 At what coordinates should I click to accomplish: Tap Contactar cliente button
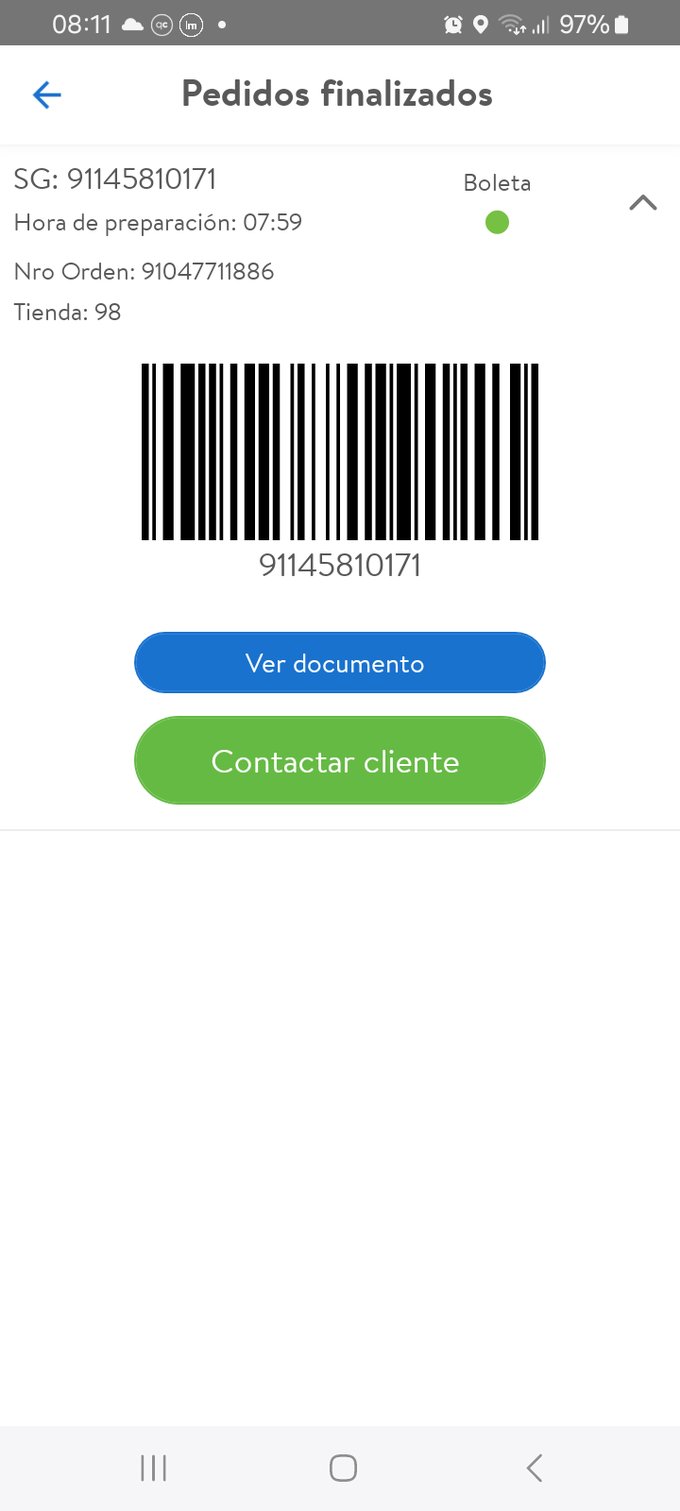coord(339,761)
